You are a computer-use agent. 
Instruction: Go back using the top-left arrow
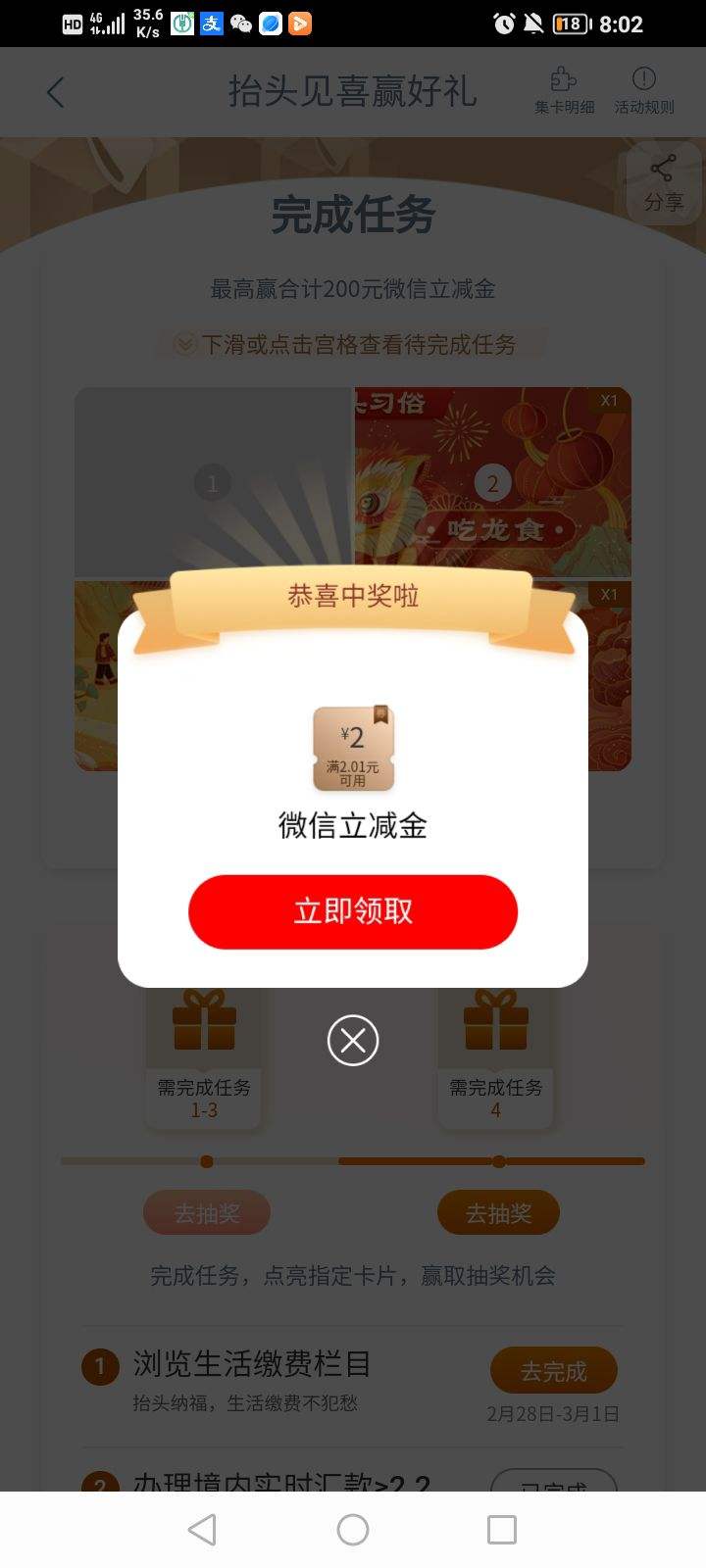coord(54,91)
